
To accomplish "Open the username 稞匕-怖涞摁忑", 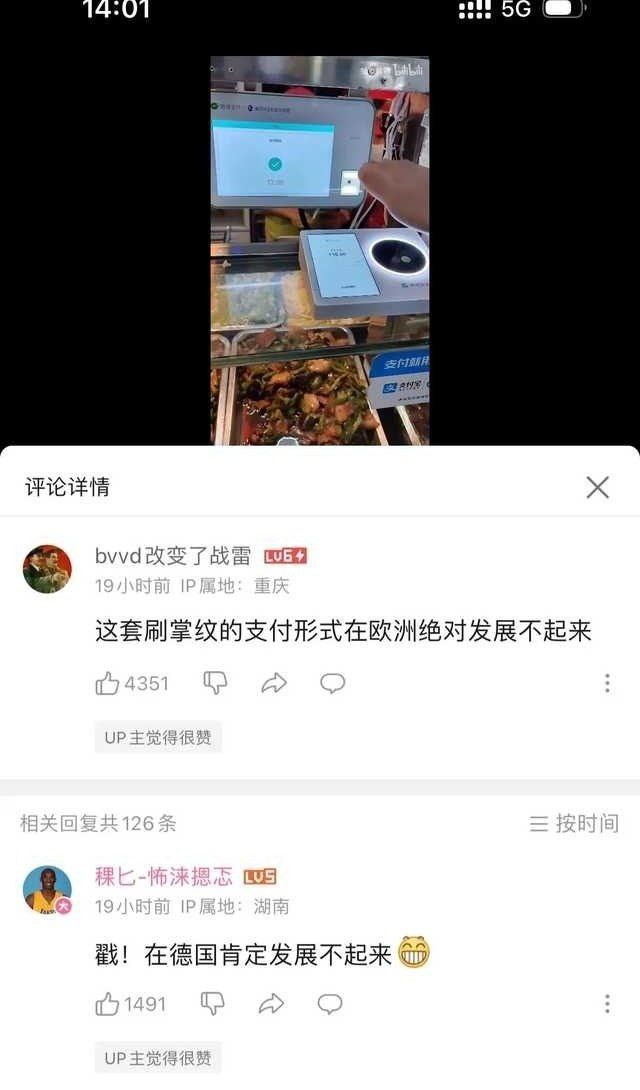I will 164,877.
